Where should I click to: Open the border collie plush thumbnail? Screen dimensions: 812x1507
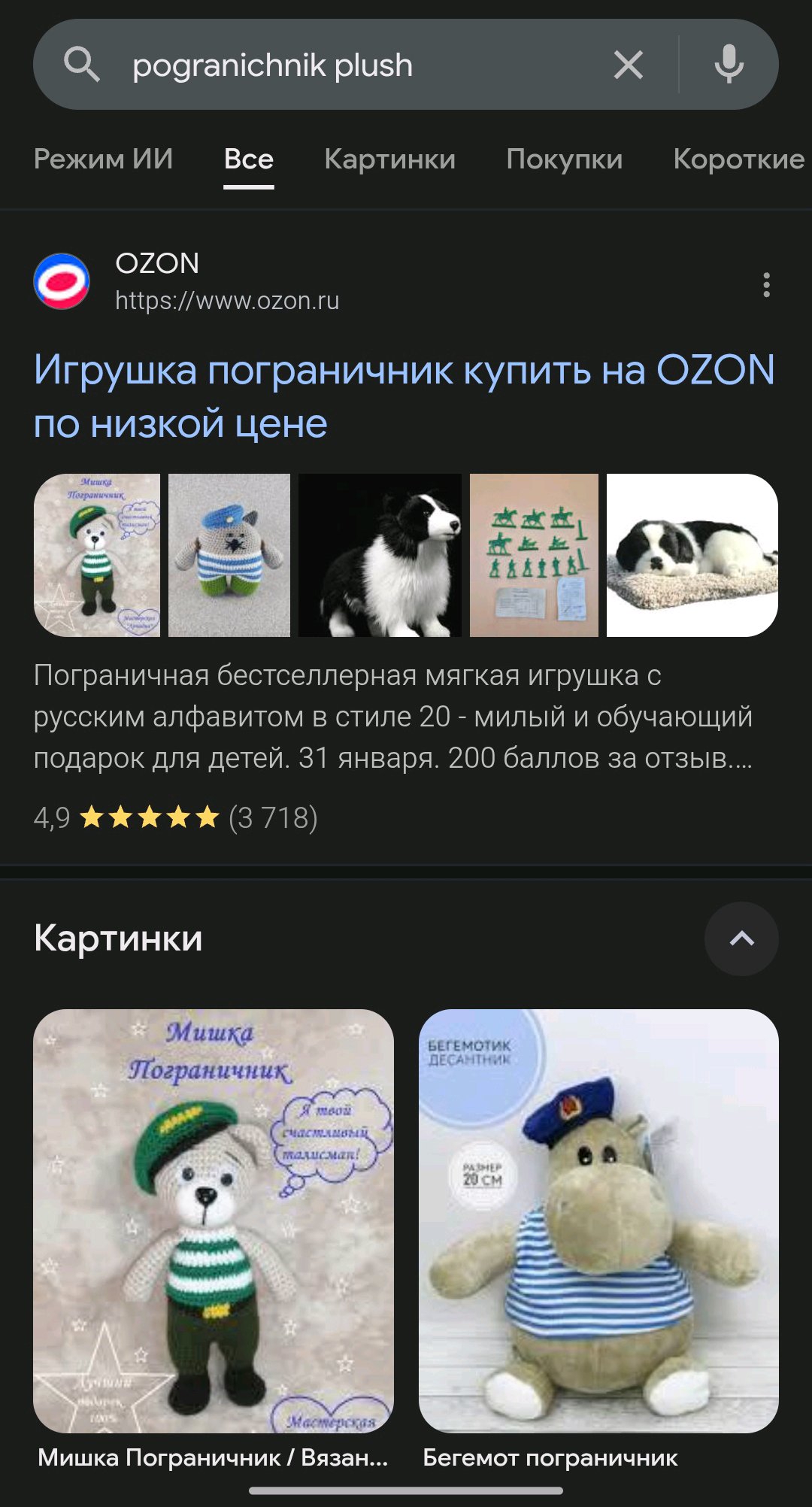[x=380, y=555]
